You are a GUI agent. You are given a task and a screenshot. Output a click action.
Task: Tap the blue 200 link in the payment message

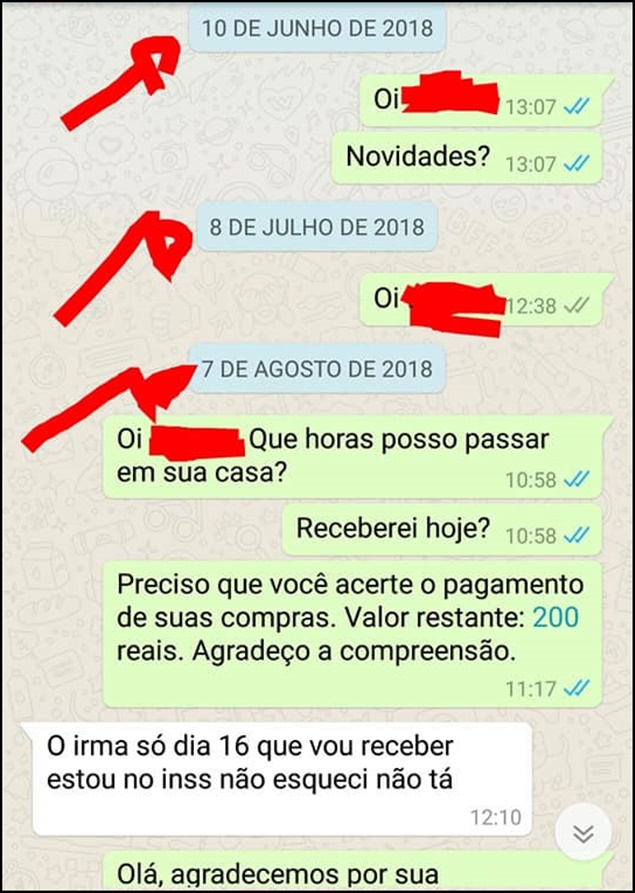pyautogui.click(x=555, y=618)
